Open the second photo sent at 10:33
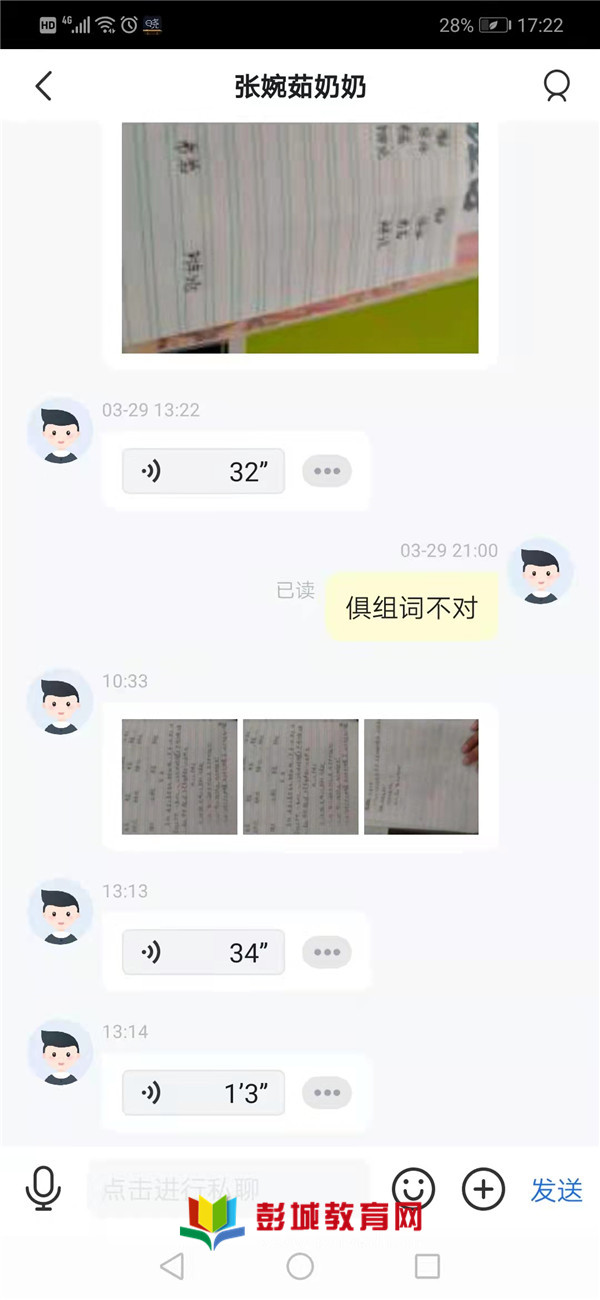 [x=300, y=776]
